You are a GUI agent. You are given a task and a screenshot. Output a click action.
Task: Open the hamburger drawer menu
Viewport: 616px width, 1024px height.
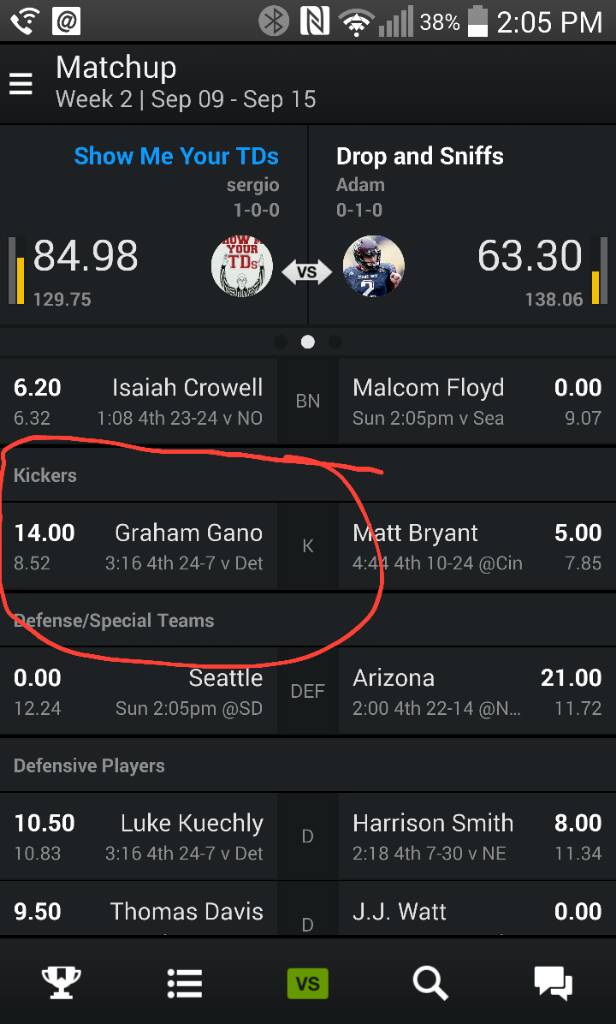[x=20, y=84]
